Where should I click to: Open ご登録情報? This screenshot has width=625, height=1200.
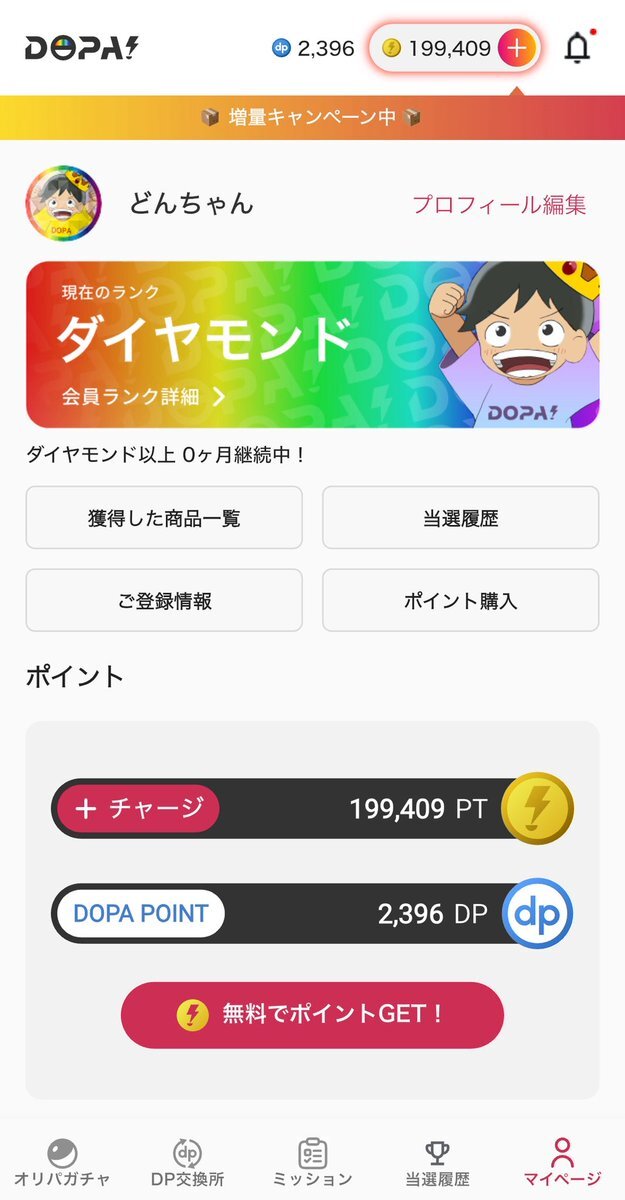click(164, 601)
